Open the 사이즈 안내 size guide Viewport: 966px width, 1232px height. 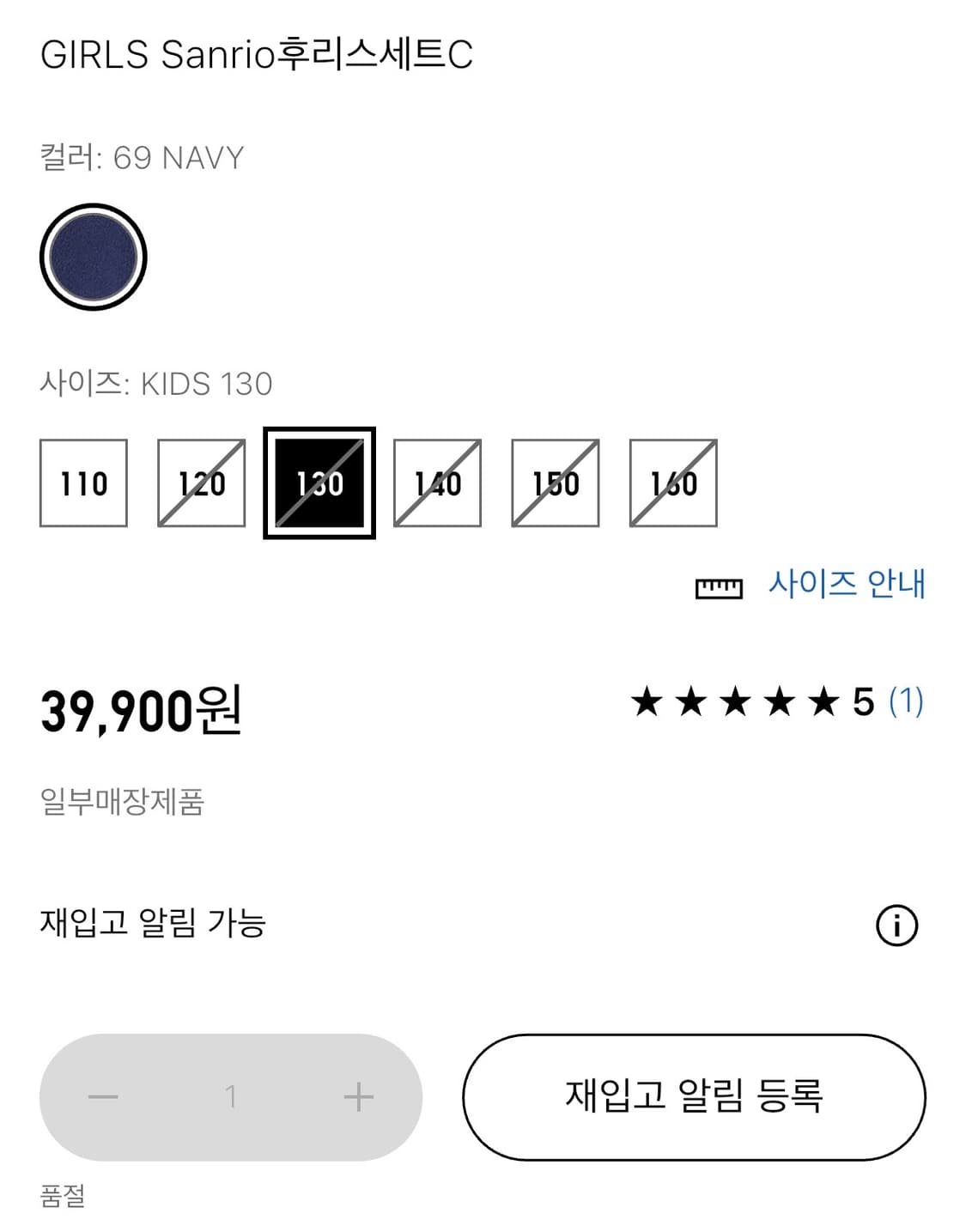pyautogui.click(x=847, y=586)
